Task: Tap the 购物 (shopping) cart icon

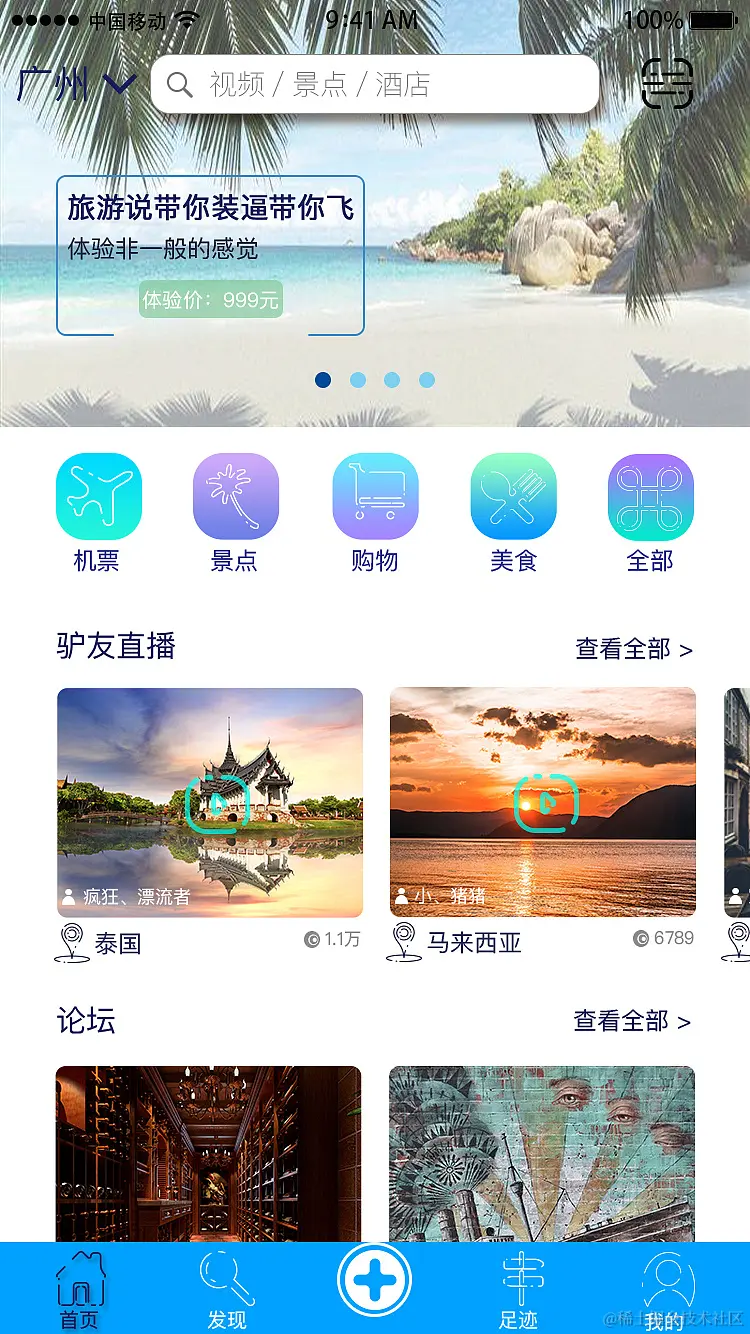Action: 375,495
